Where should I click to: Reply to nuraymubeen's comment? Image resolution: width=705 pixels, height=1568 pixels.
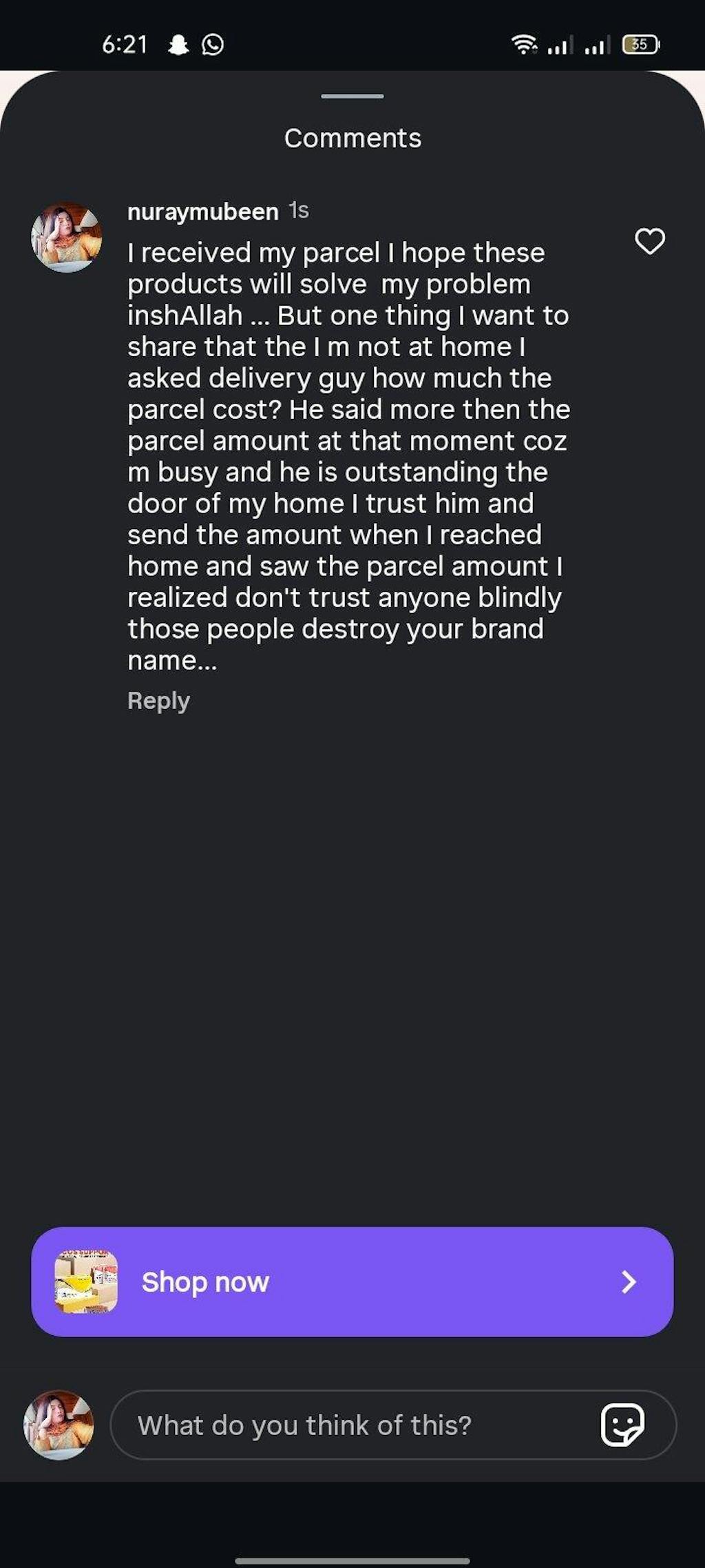click(x=158, y=701)
